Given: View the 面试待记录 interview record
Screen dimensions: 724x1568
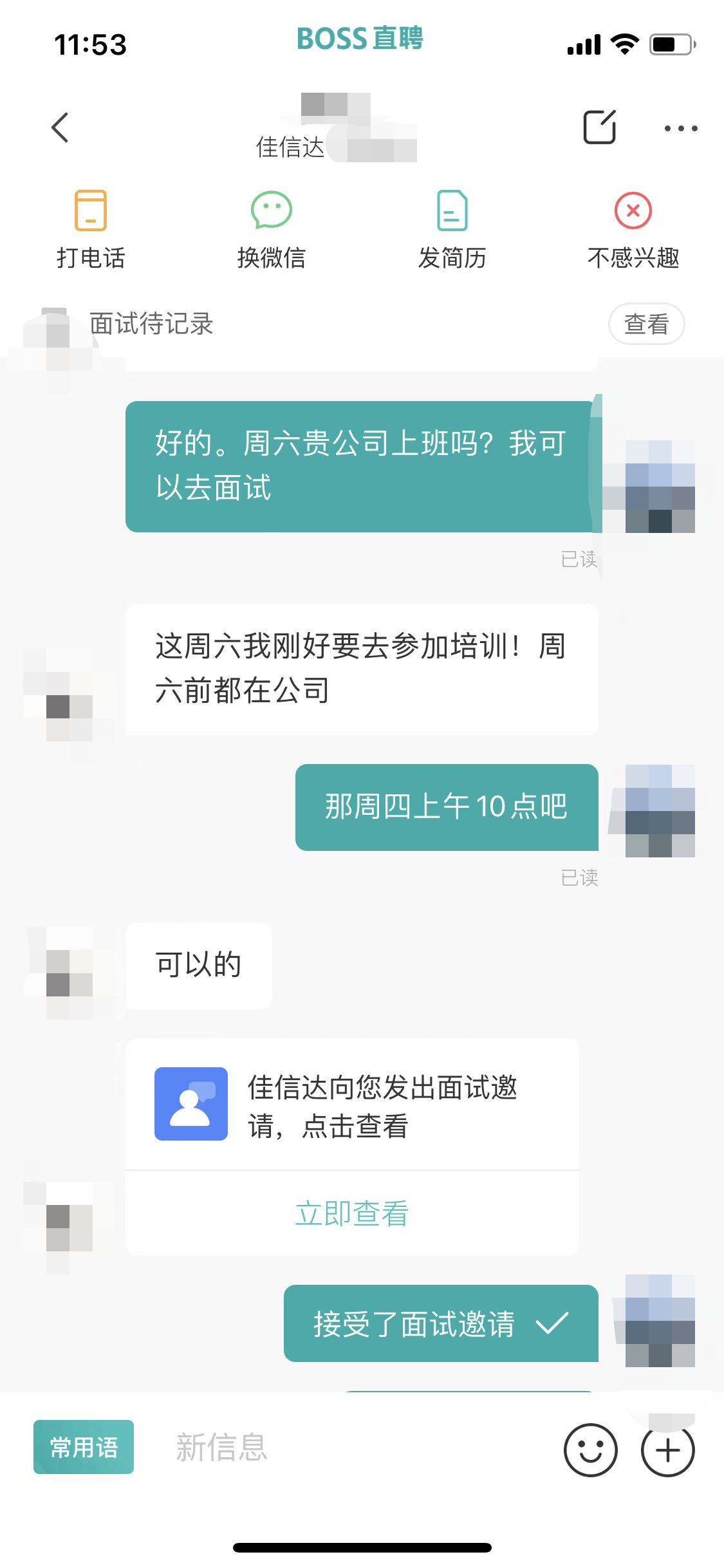Looking at the screenshot, I should point(645,324).
